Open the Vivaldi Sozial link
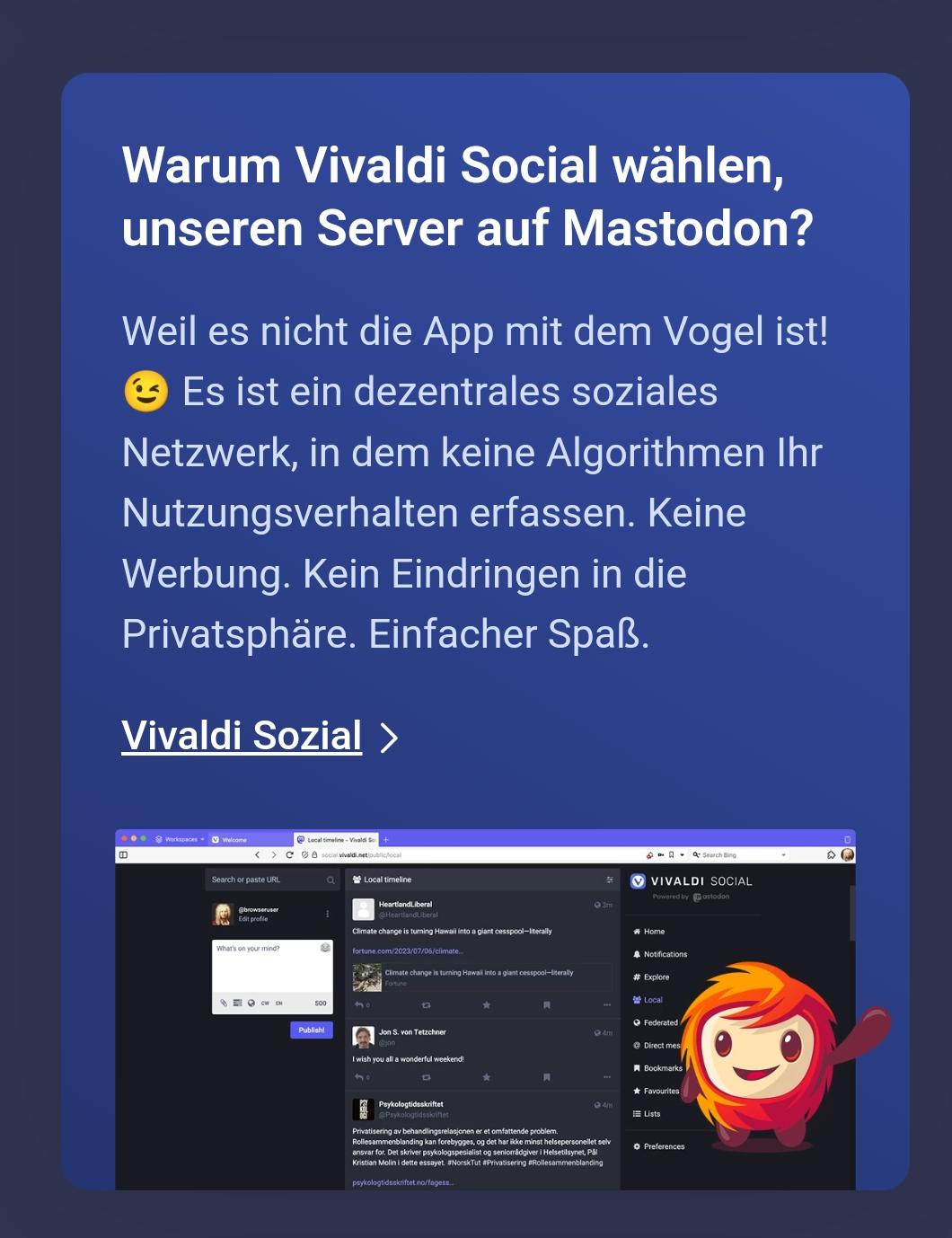 (242, 736)
